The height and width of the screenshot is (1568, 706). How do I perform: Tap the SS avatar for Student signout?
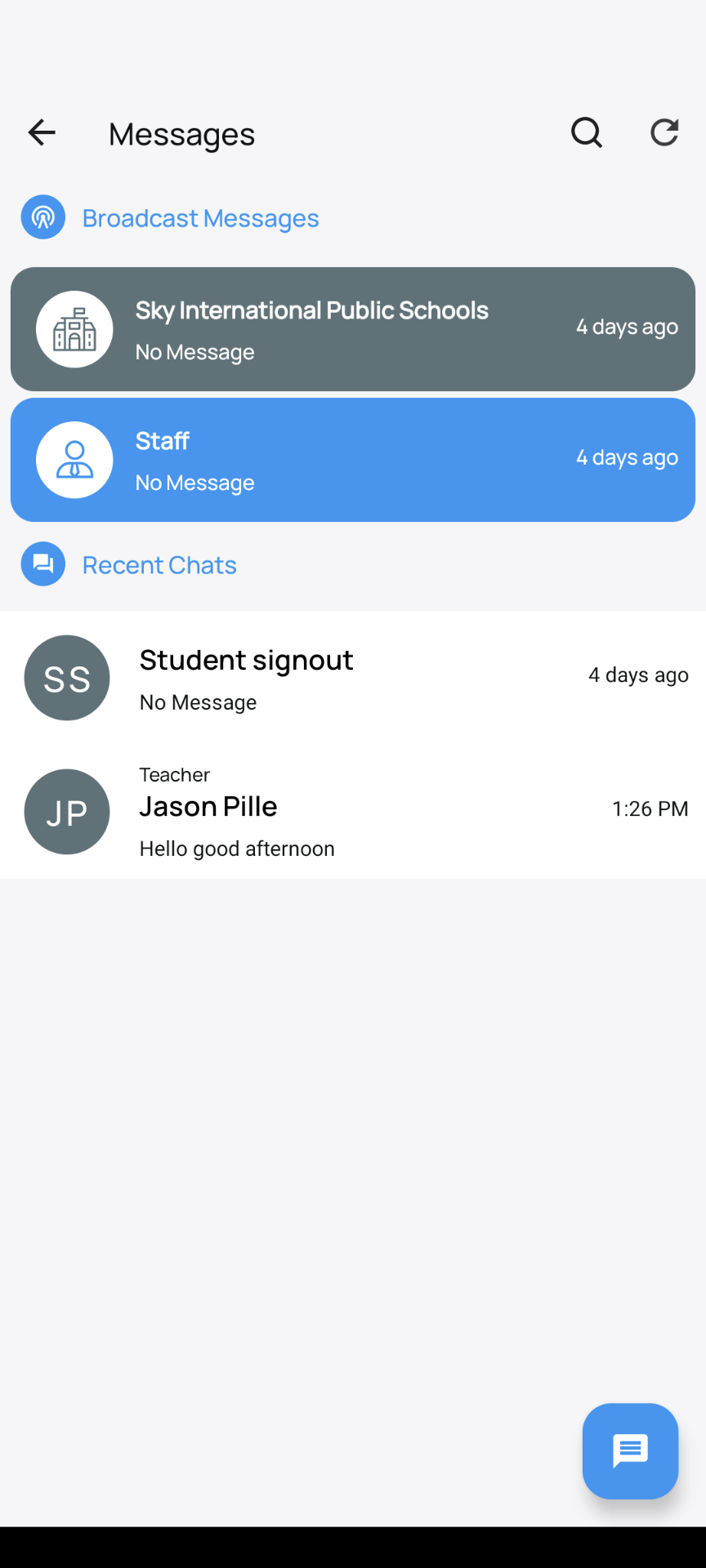pyautogui.click(x=66, y=678)
